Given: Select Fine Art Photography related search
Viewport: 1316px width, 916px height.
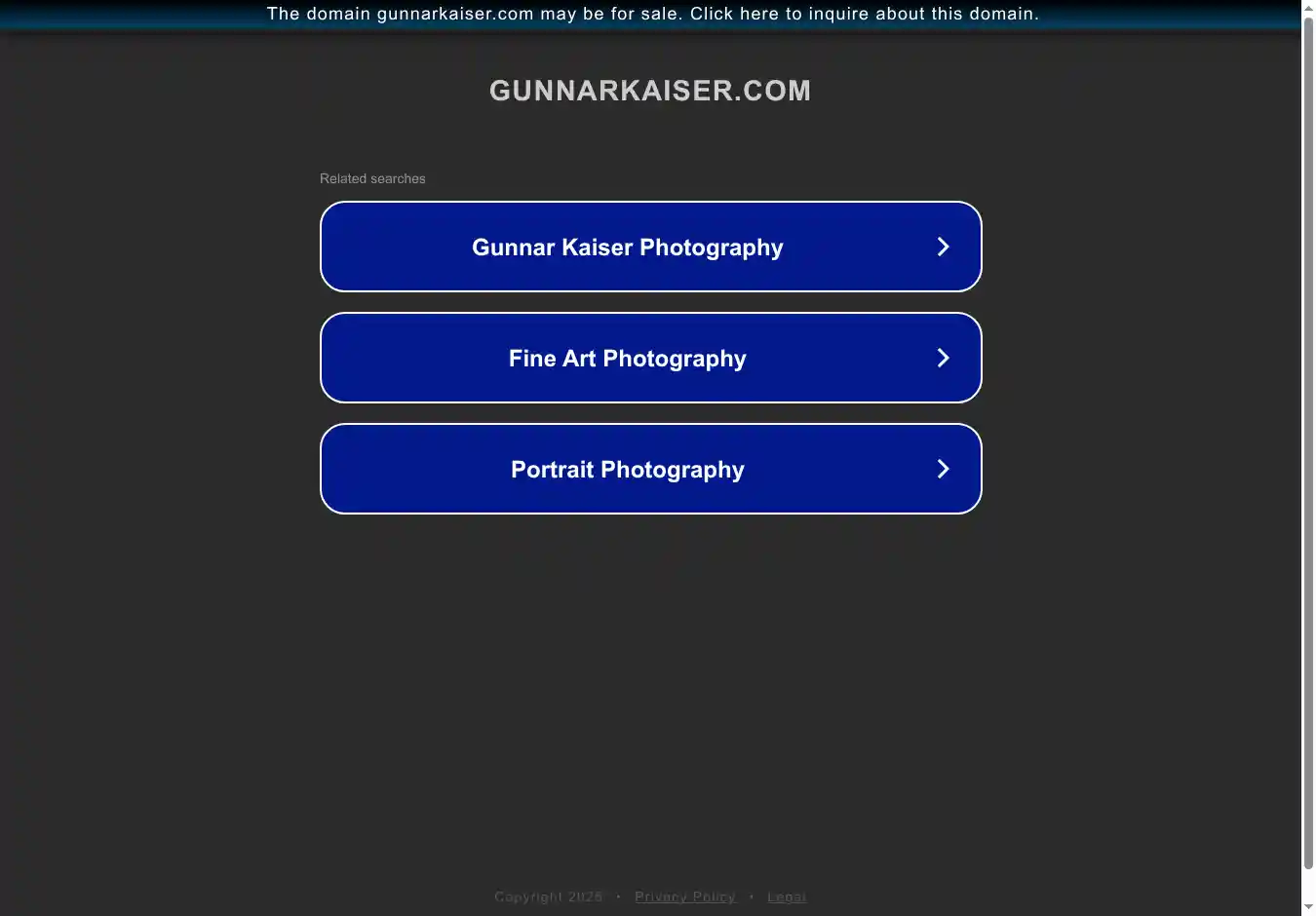Looking at the screenshot, I should 650,358.
